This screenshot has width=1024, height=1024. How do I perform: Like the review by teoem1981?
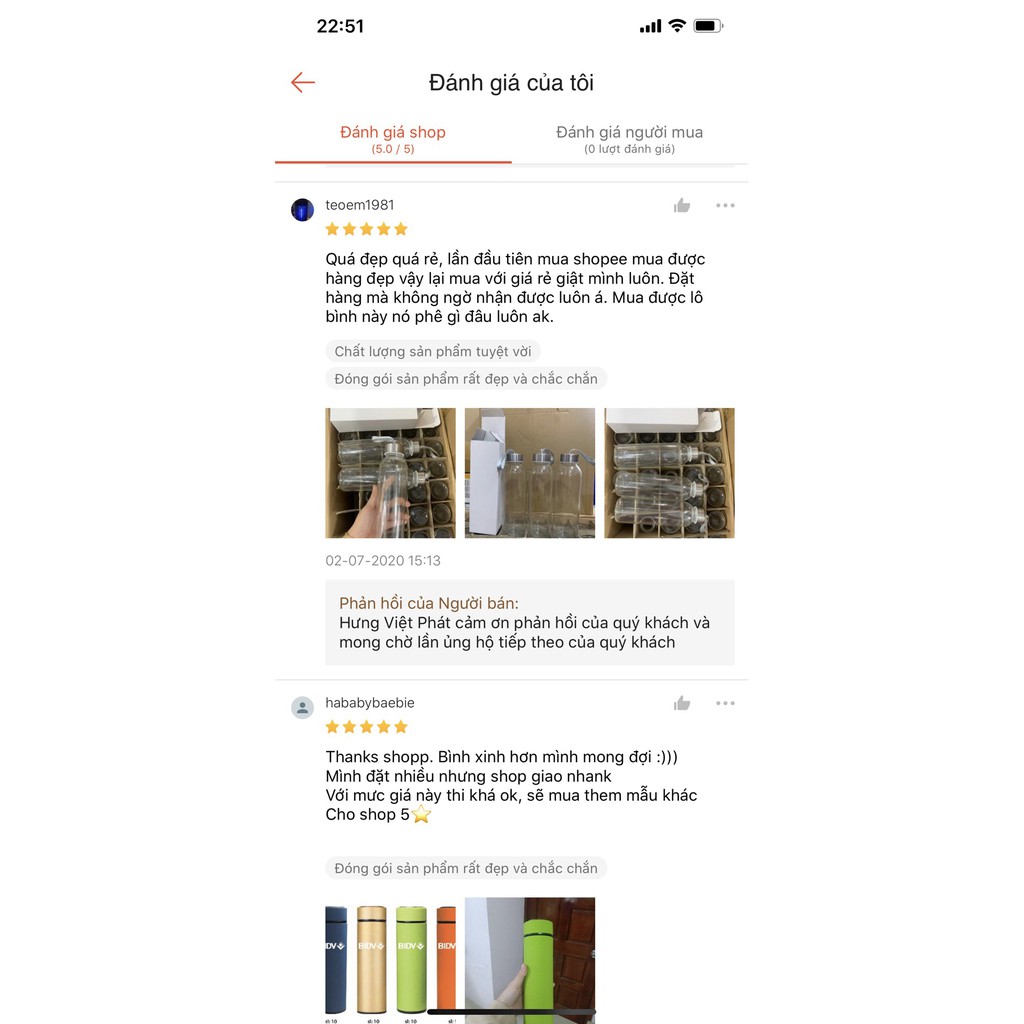pyautogui.click(x=682, y=206)
